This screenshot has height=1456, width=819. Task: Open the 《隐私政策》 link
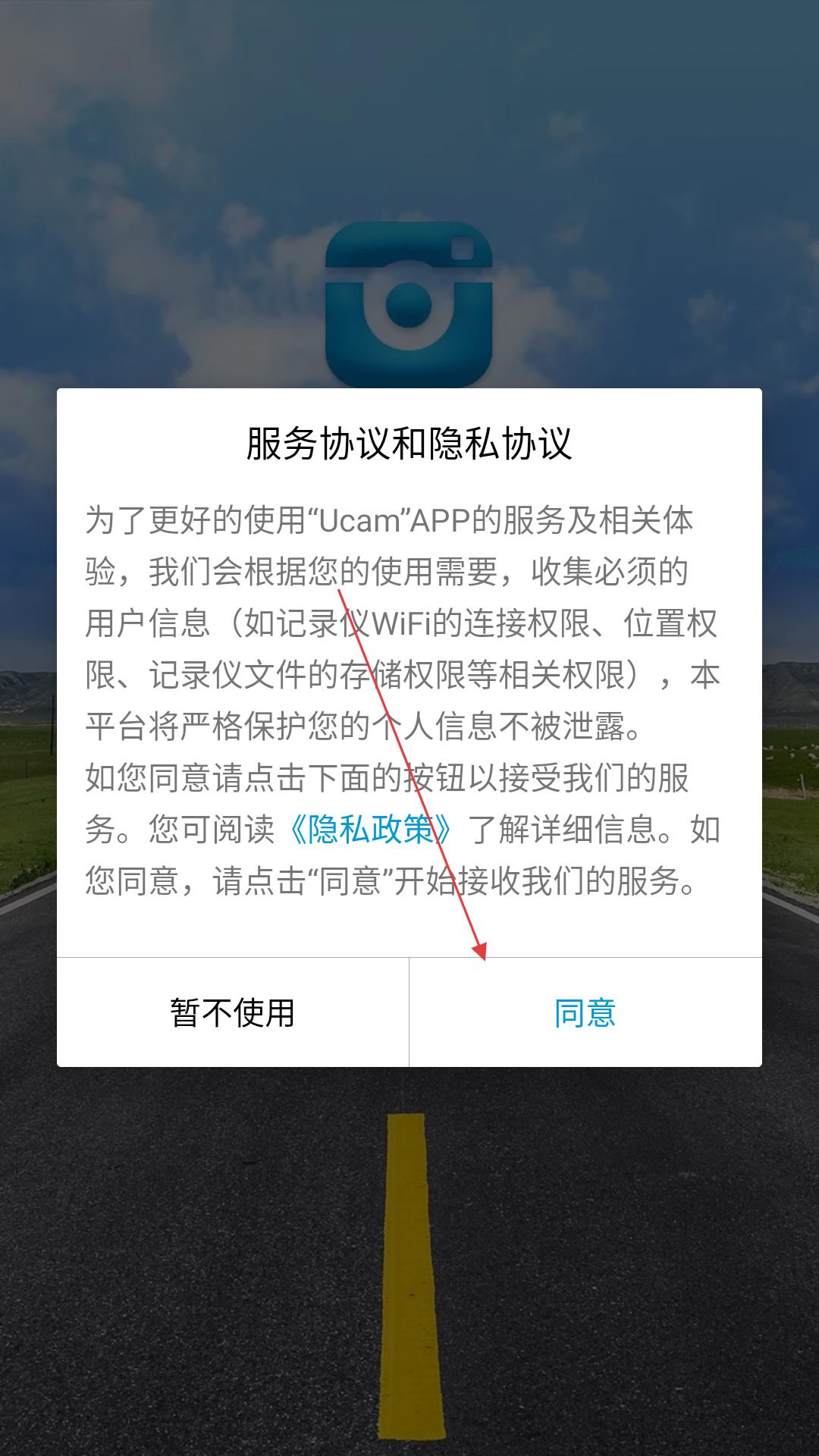[371, 830]
